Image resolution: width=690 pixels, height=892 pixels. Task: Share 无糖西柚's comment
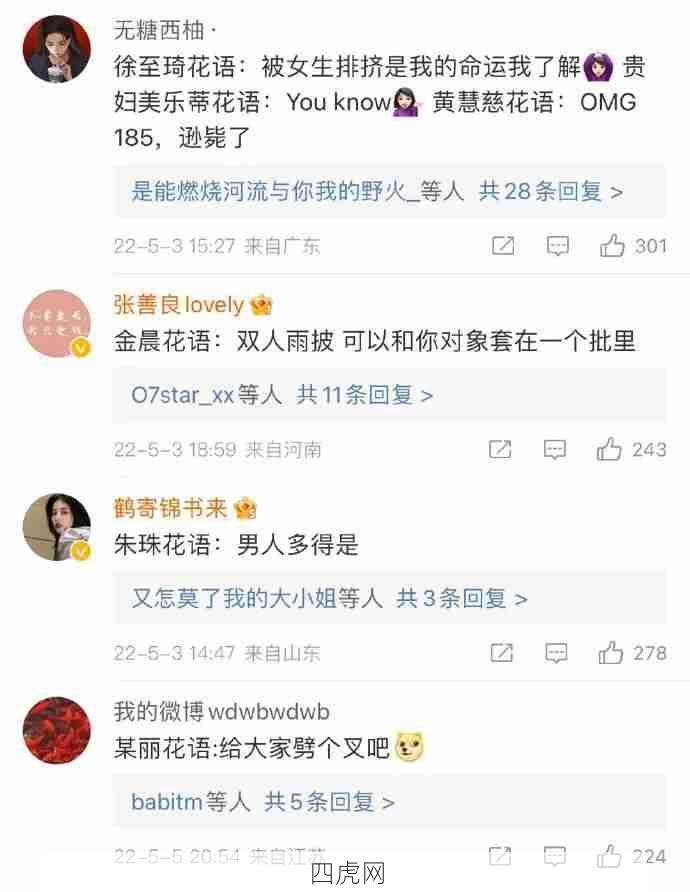503,246
